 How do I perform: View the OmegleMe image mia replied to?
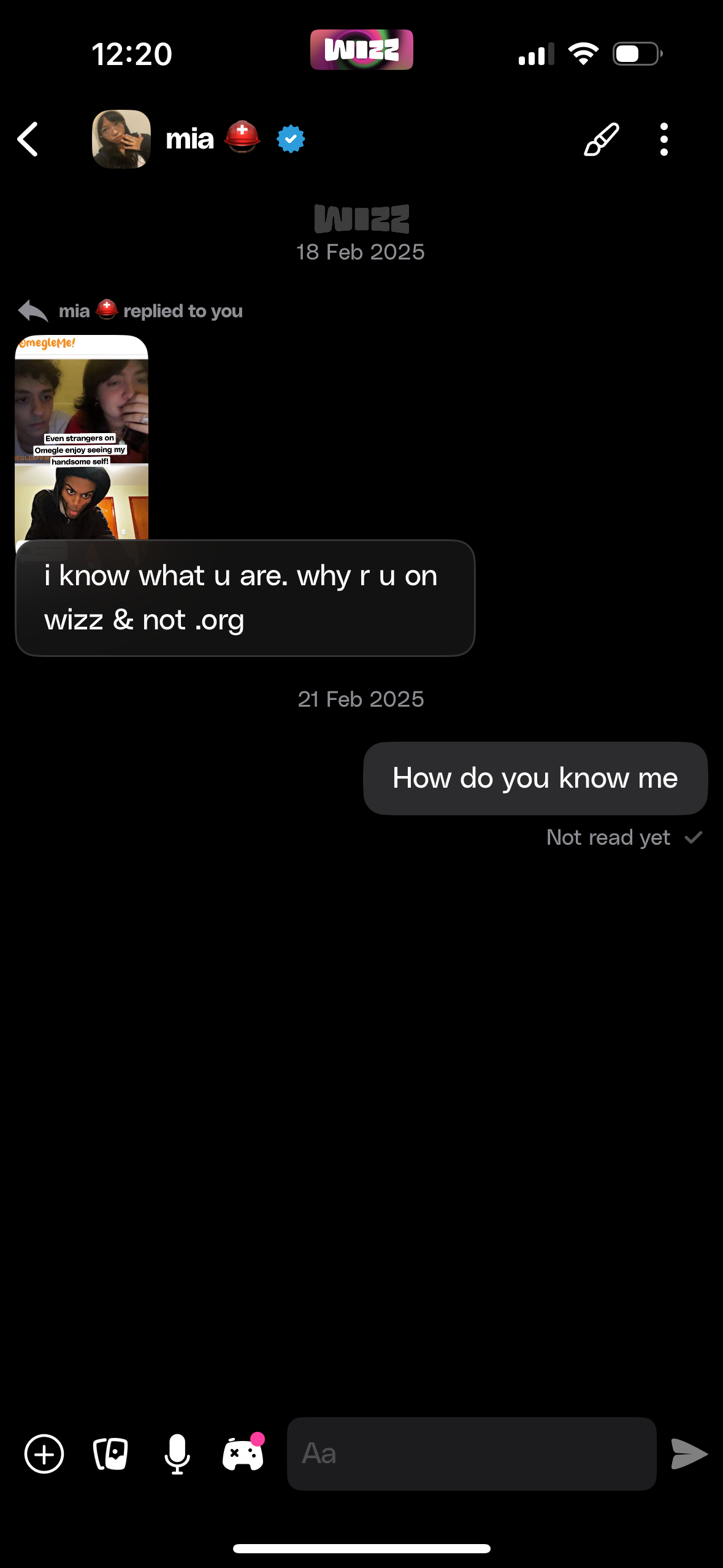[82, 437]
